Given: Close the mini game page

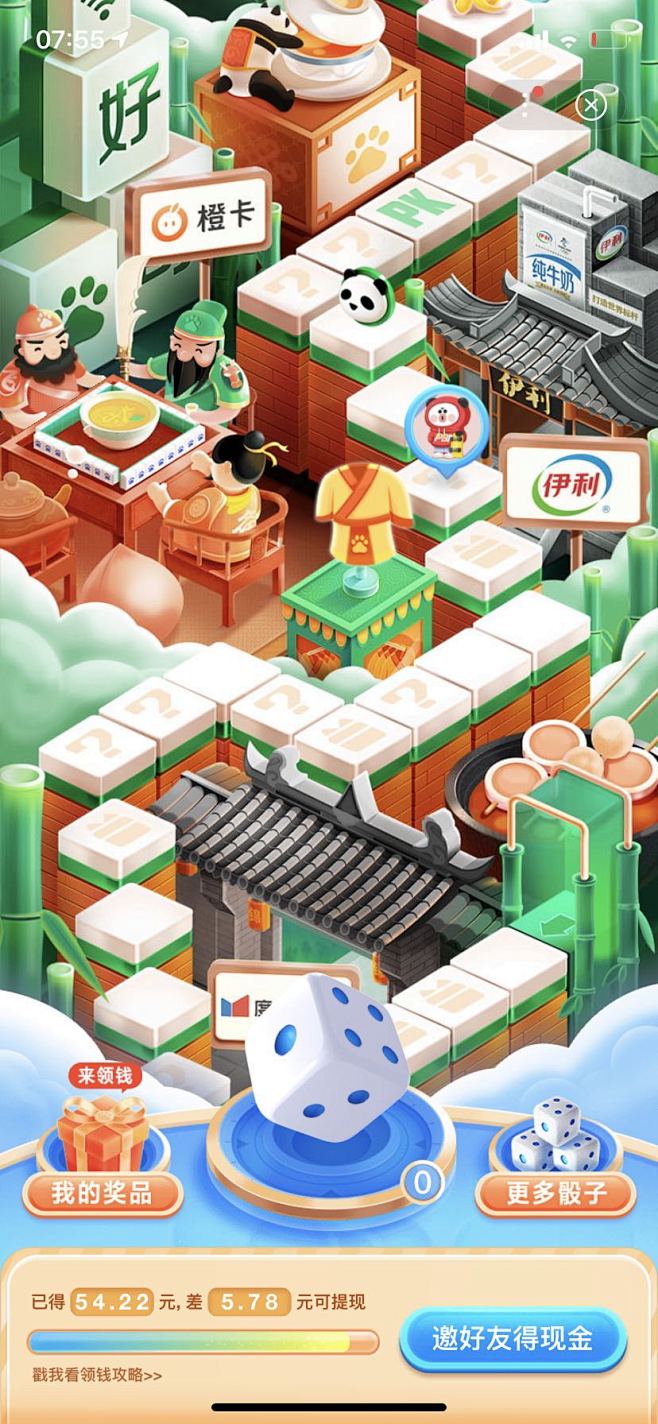Looking at the screenshot, I should [592, 104].
